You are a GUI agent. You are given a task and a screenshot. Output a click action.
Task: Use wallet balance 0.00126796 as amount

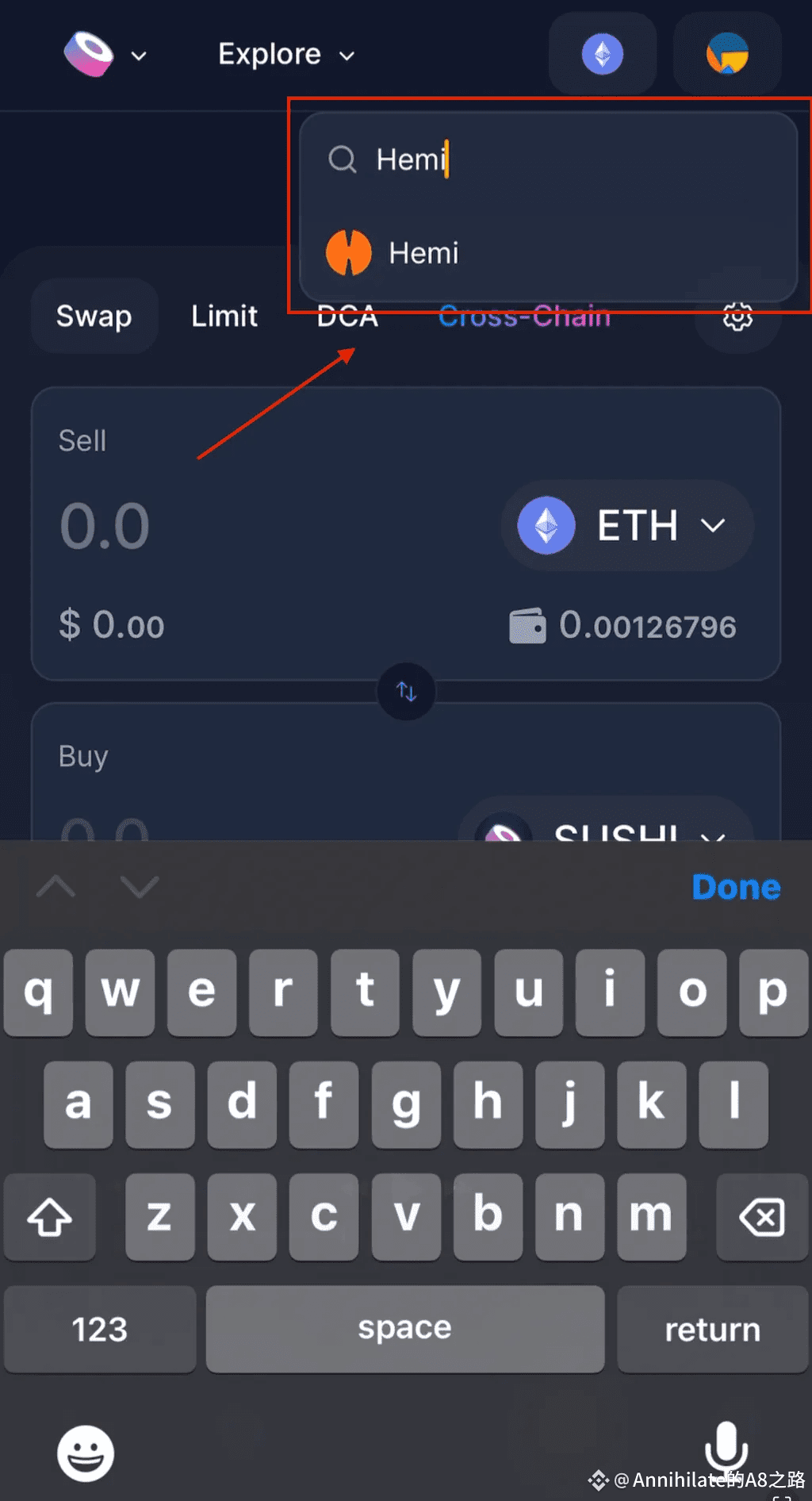[623, 626]
